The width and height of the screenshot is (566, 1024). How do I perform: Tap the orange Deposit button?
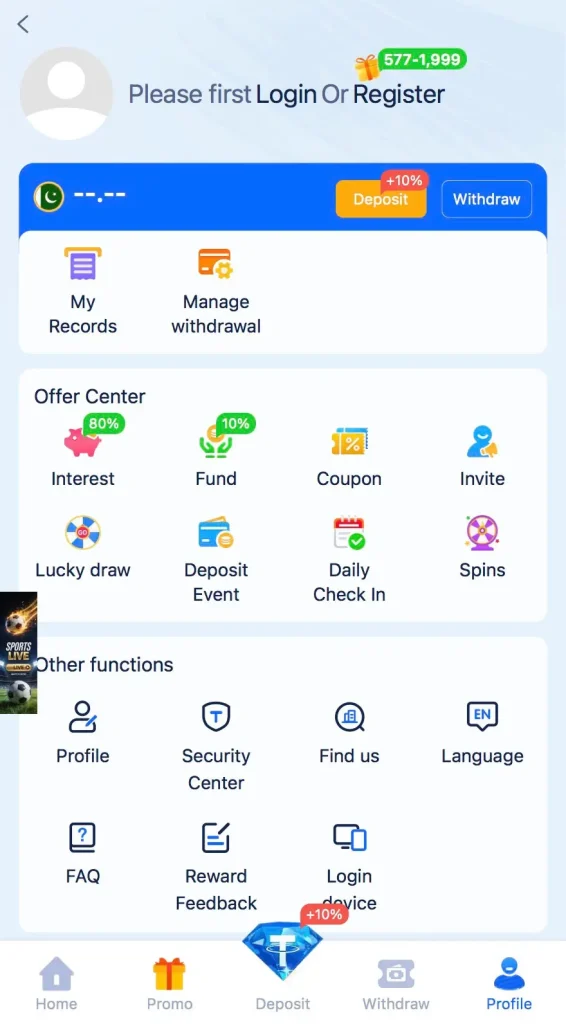381,199
